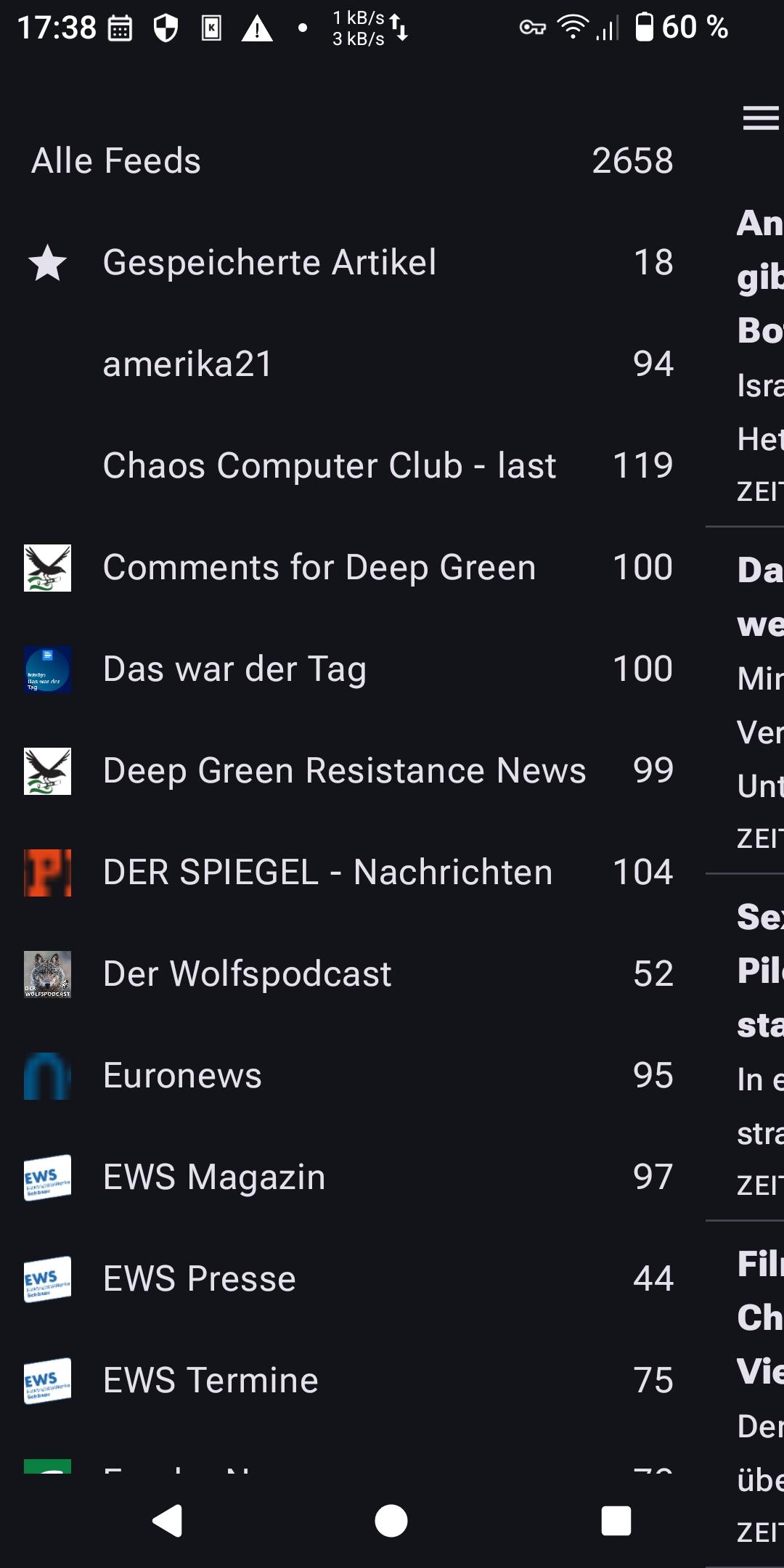Open DER SPIEGEL - Nachrichten feed
This screenshot has height=1568, width=784.
click(x=352, y=872)
